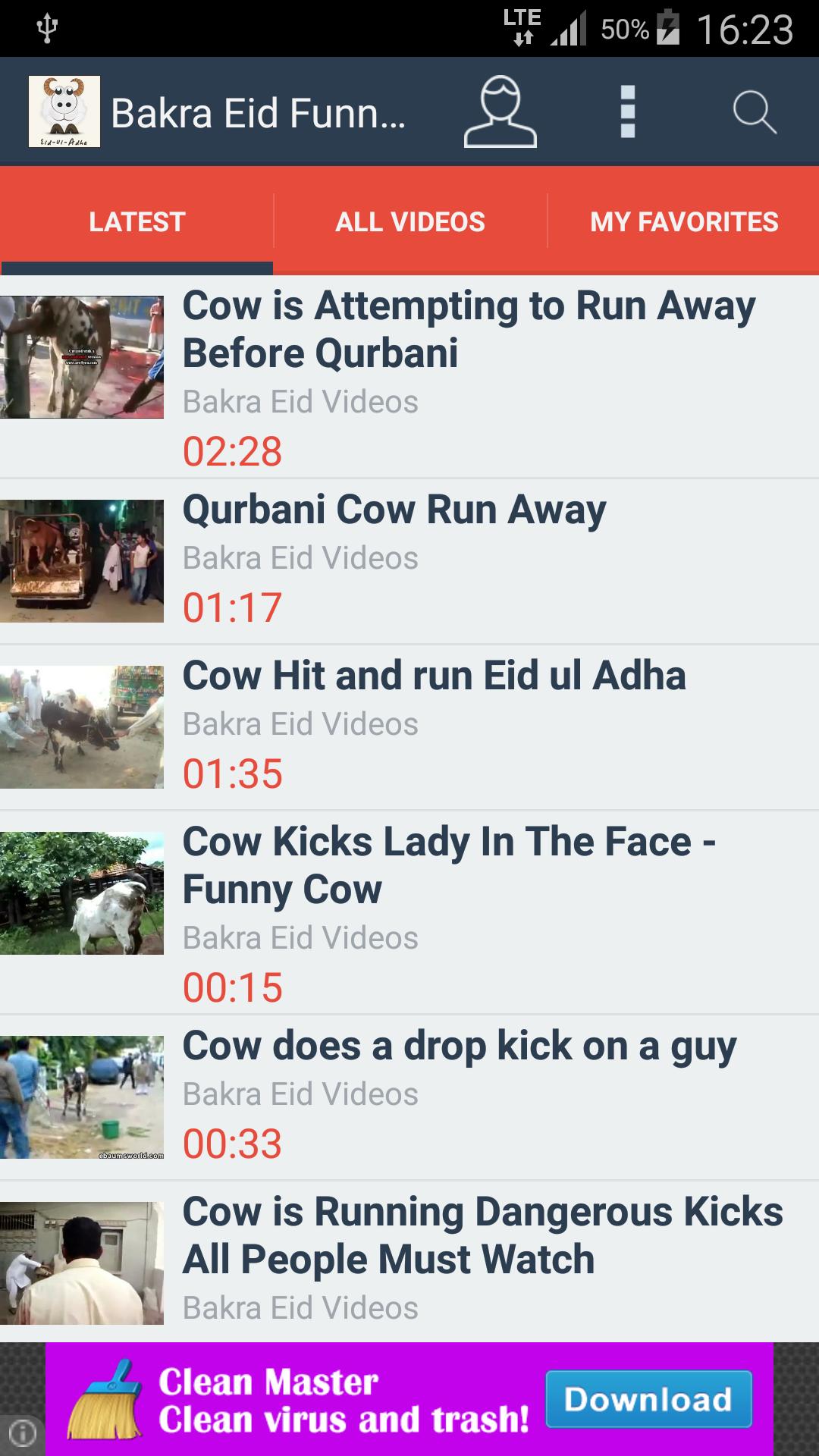Image resolution: width=819 pixels, height=1456 pixels.
Task: Switch to the ALL VIDEOS tab
Action: [409, 221]
